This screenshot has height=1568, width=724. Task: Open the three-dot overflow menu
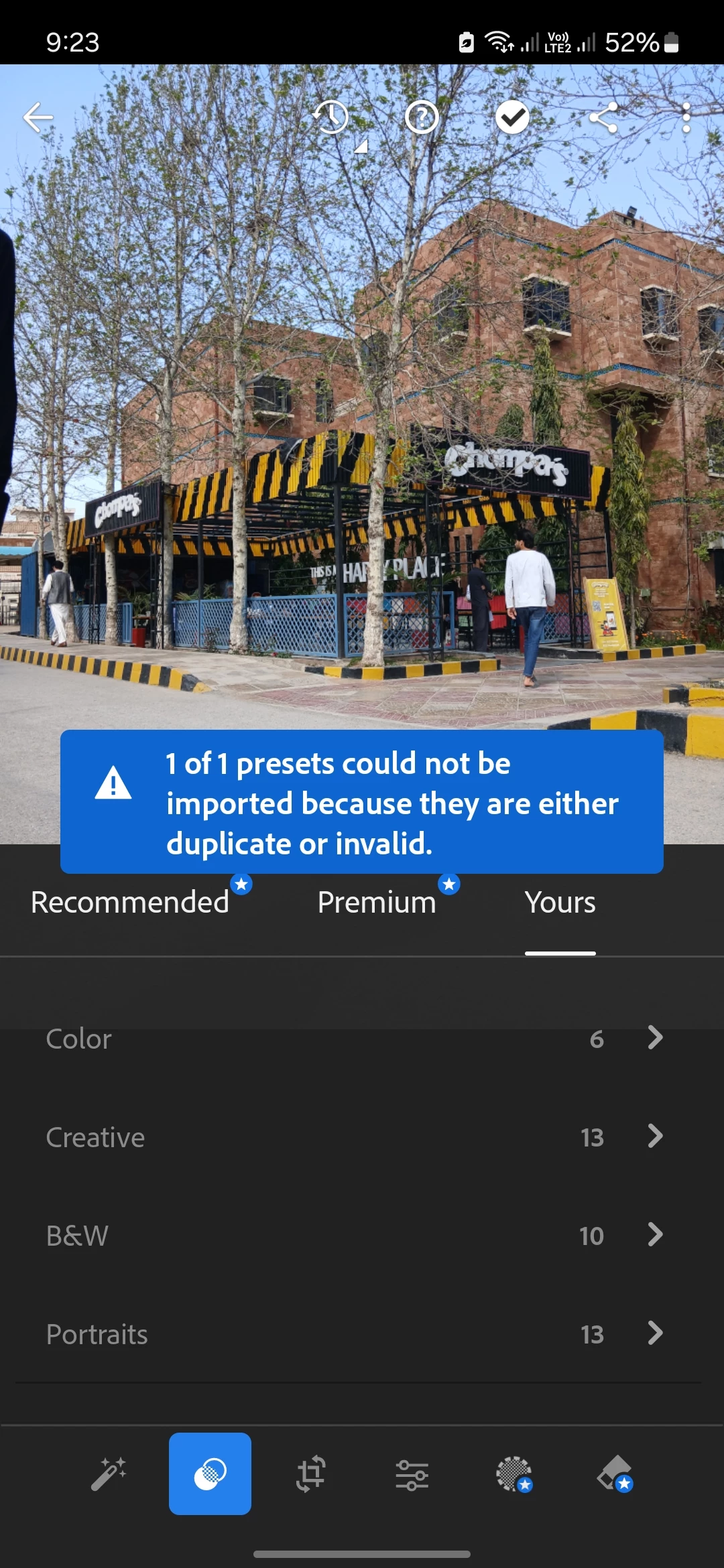point(685,118)
